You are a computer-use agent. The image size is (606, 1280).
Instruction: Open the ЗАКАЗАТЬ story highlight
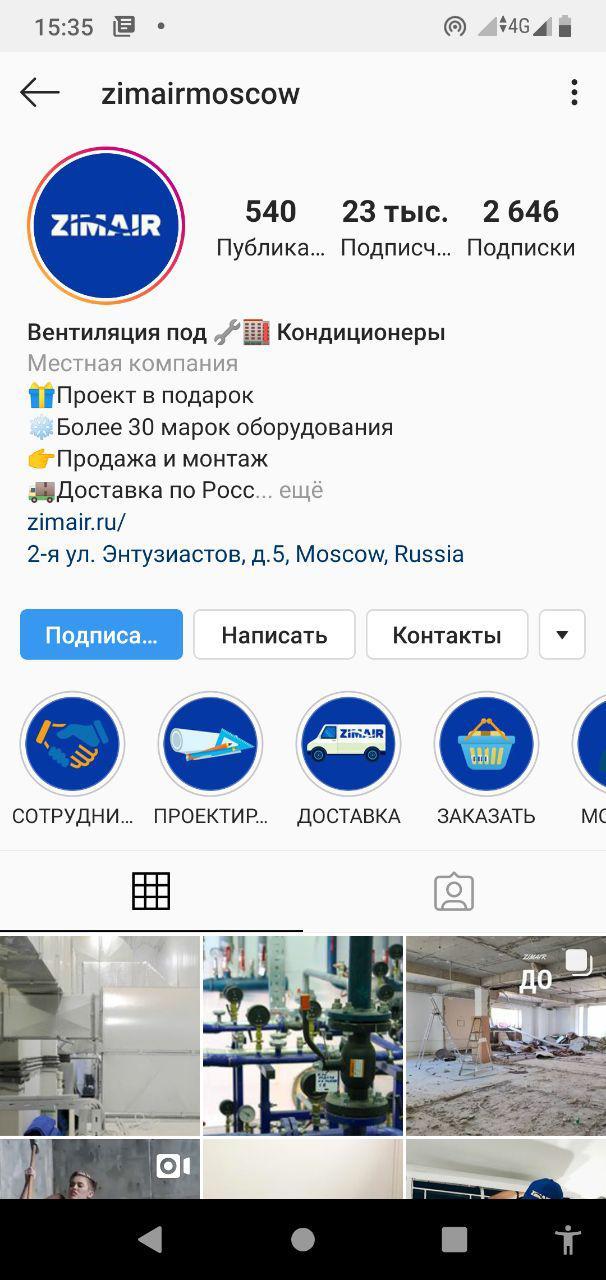(x=486, y=745)
